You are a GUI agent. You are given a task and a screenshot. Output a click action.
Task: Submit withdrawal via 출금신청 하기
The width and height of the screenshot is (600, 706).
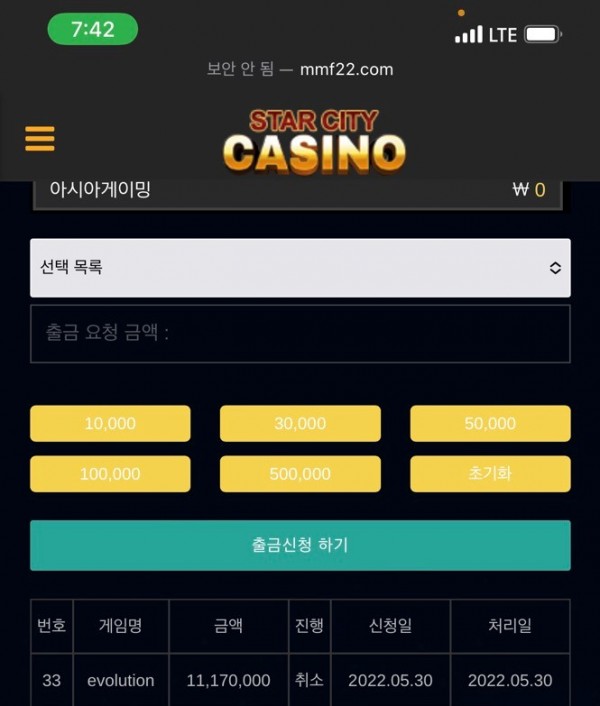300,545
